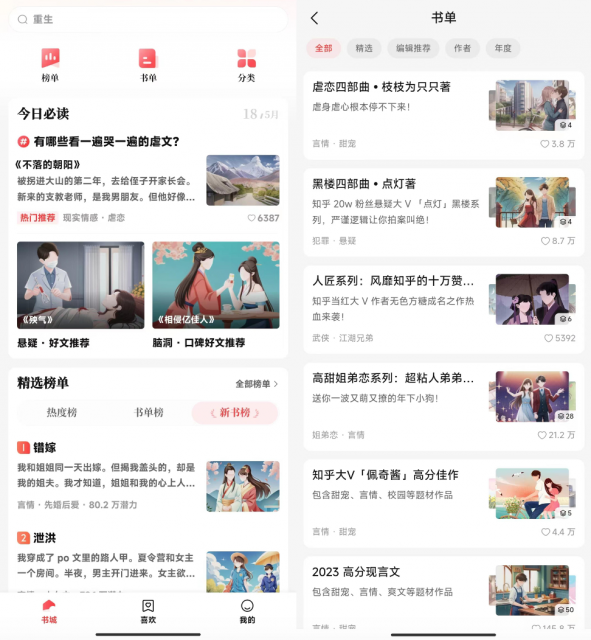This screenshot has width=591, height=640.
Task: Open the booklist 黑楼四部曲 • 点灯著
Action: [x=444, y=212]
